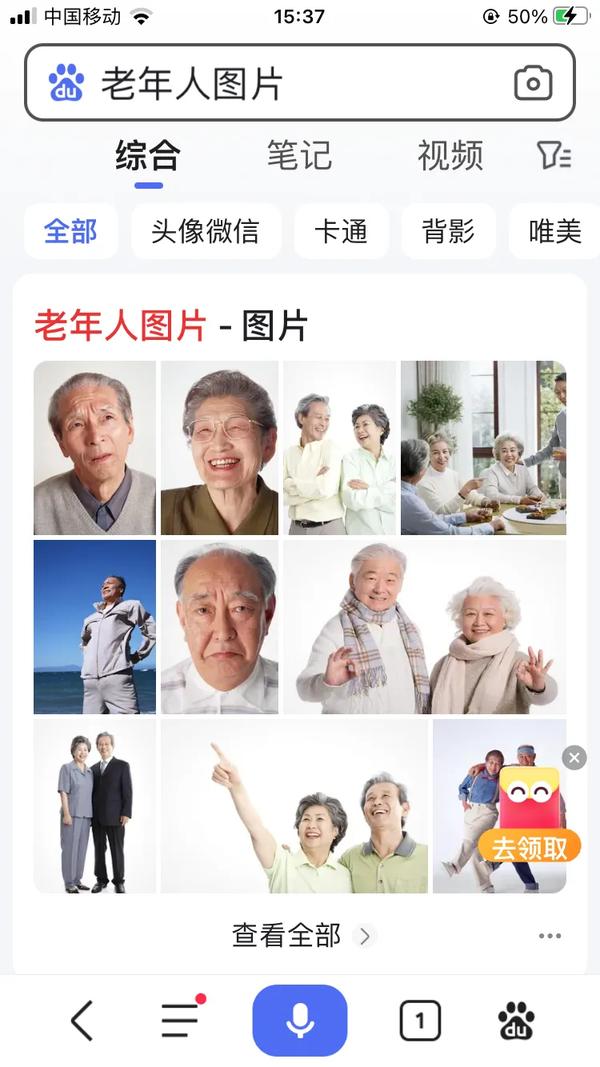Viewport: 600px width, 1067px height.
Task: Open the image of elderly couple pointing upward
Action: point(294,806)
